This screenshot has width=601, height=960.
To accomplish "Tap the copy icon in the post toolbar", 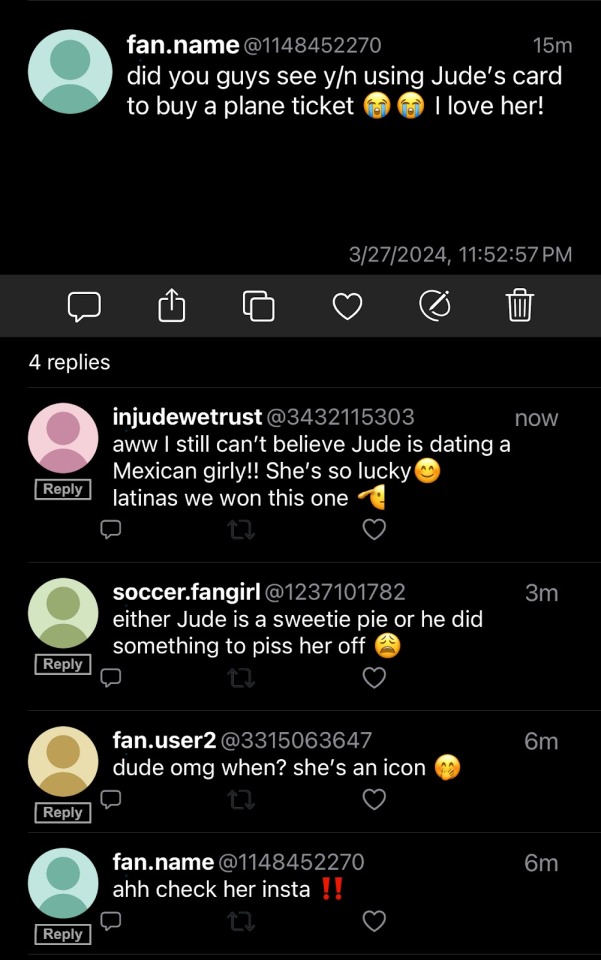I will [259, 306].
